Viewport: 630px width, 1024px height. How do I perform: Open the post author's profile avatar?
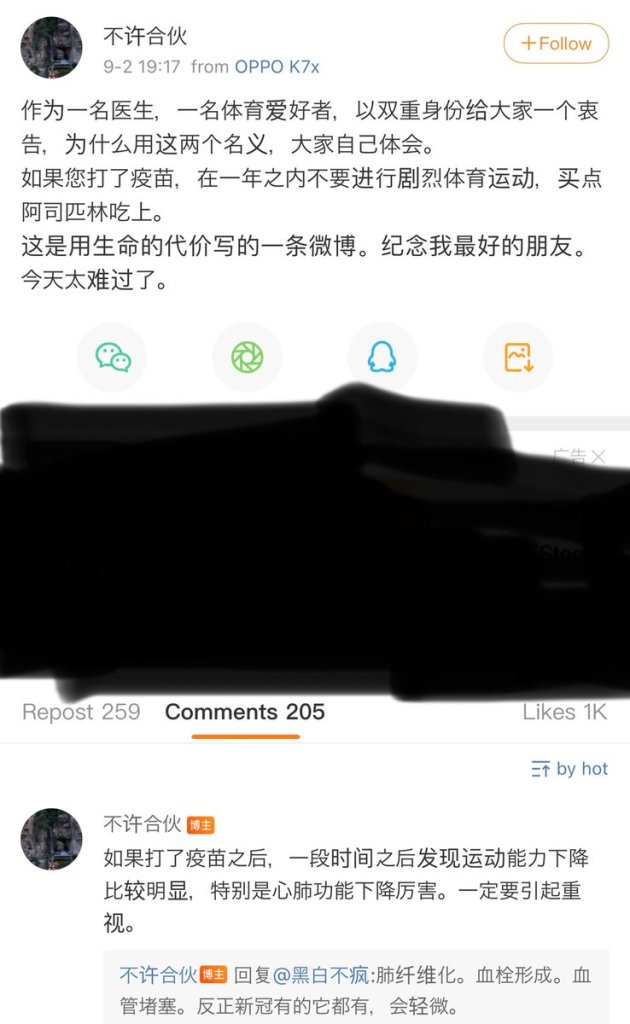point(51,47)
